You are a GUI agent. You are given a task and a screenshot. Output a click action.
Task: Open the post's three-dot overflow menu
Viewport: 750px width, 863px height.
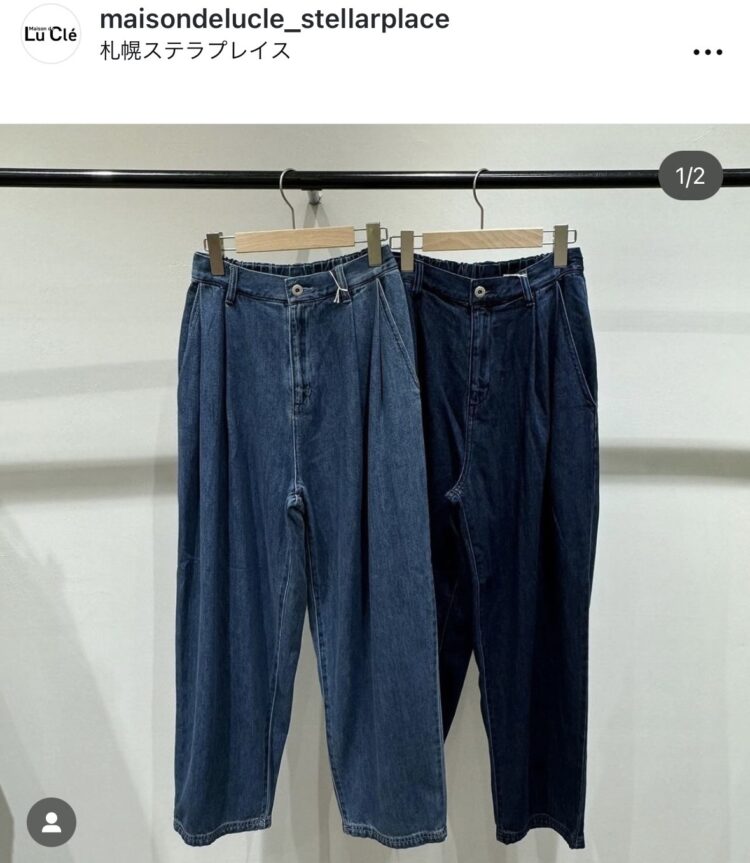(708, 52)
